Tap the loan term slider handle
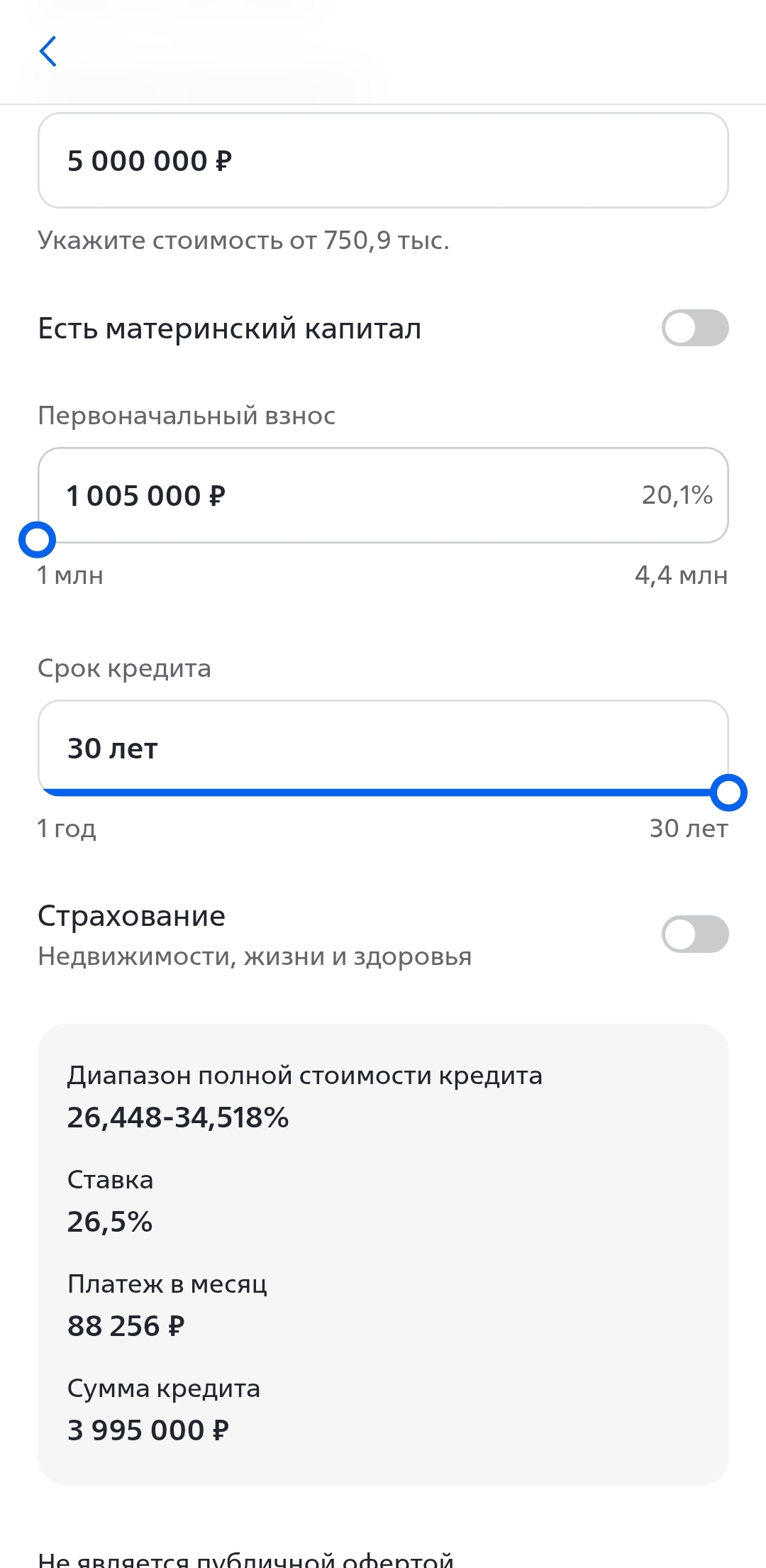This screenshot has height=1568, width=766. click(728, 793)
